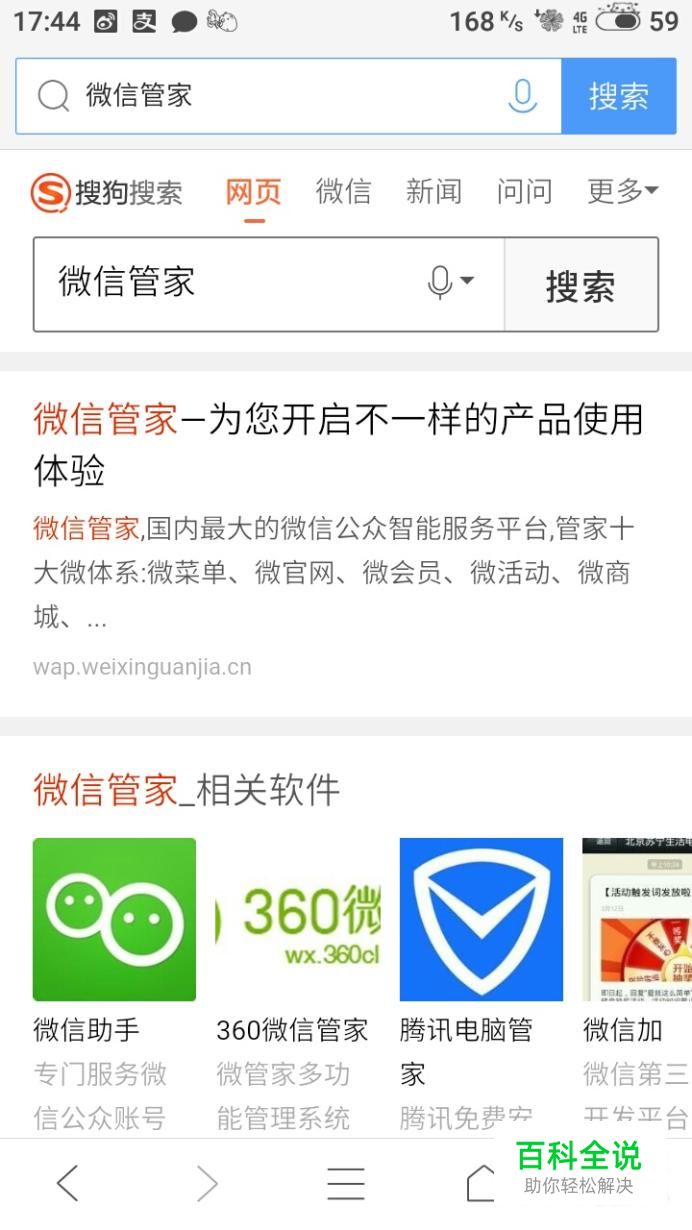Go forward with the browser forward arrow
Viewport: 692px width, 1230px height.
tap(206, 1184)
